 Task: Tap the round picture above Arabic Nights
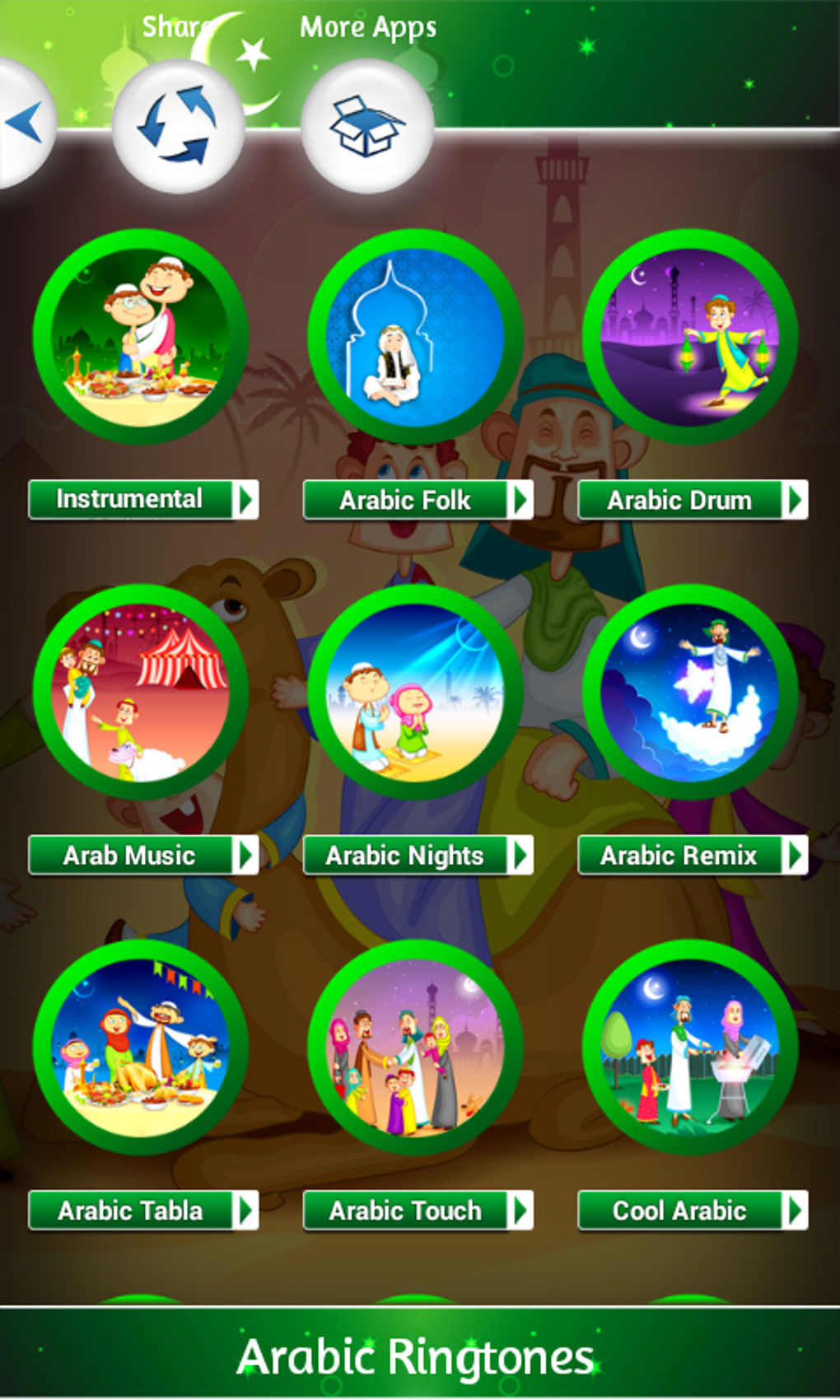pos(415,693)
